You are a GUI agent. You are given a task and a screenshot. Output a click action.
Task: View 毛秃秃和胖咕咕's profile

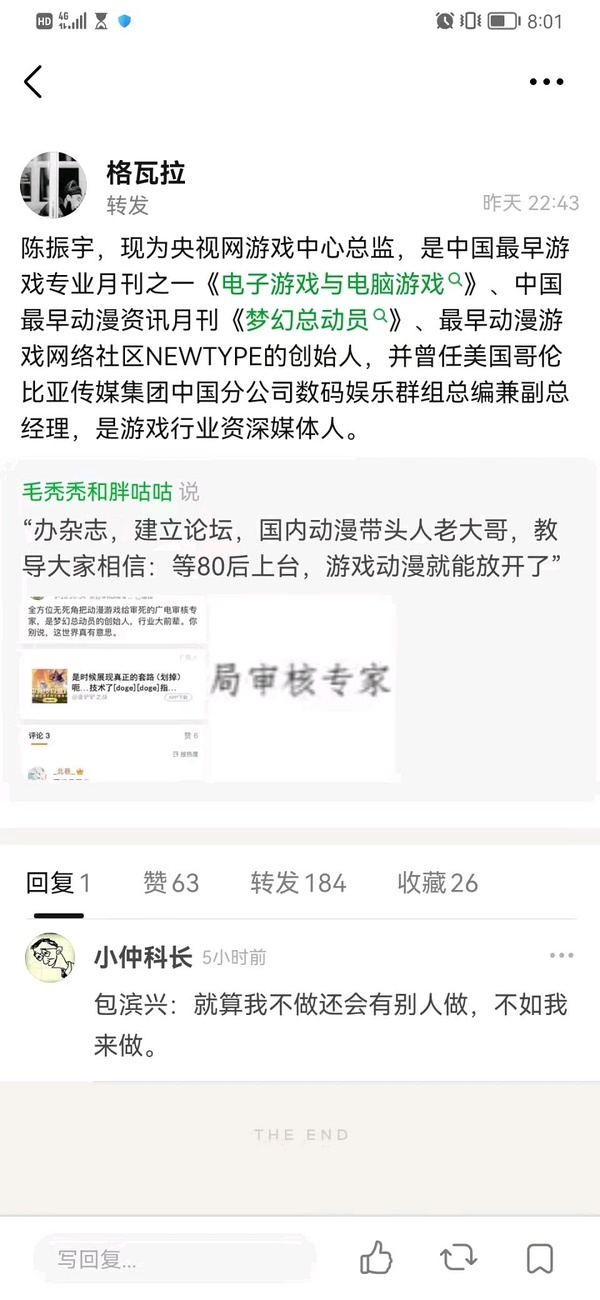tap(99, 491)
